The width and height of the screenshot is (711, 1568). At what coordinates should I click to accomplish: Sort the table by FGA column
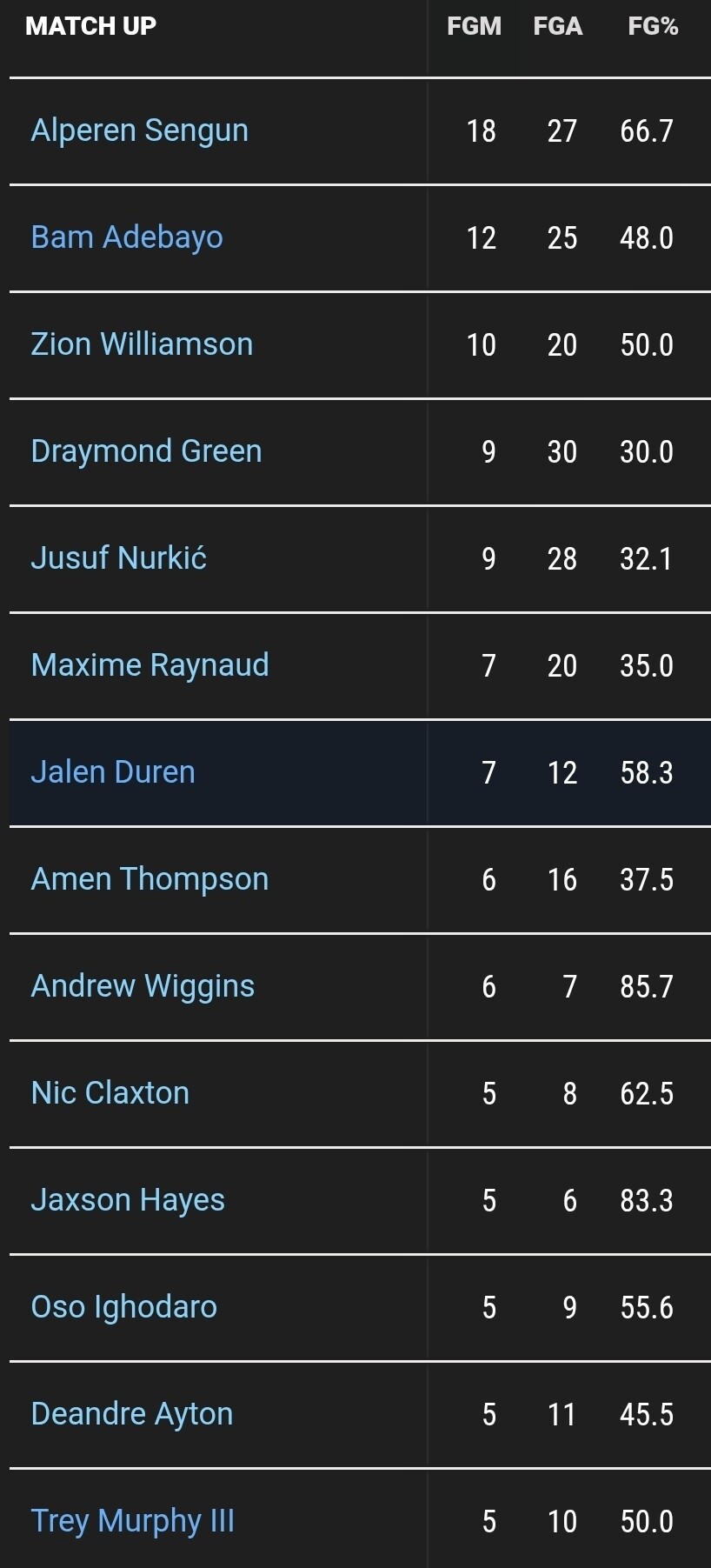tap(558, 26)
